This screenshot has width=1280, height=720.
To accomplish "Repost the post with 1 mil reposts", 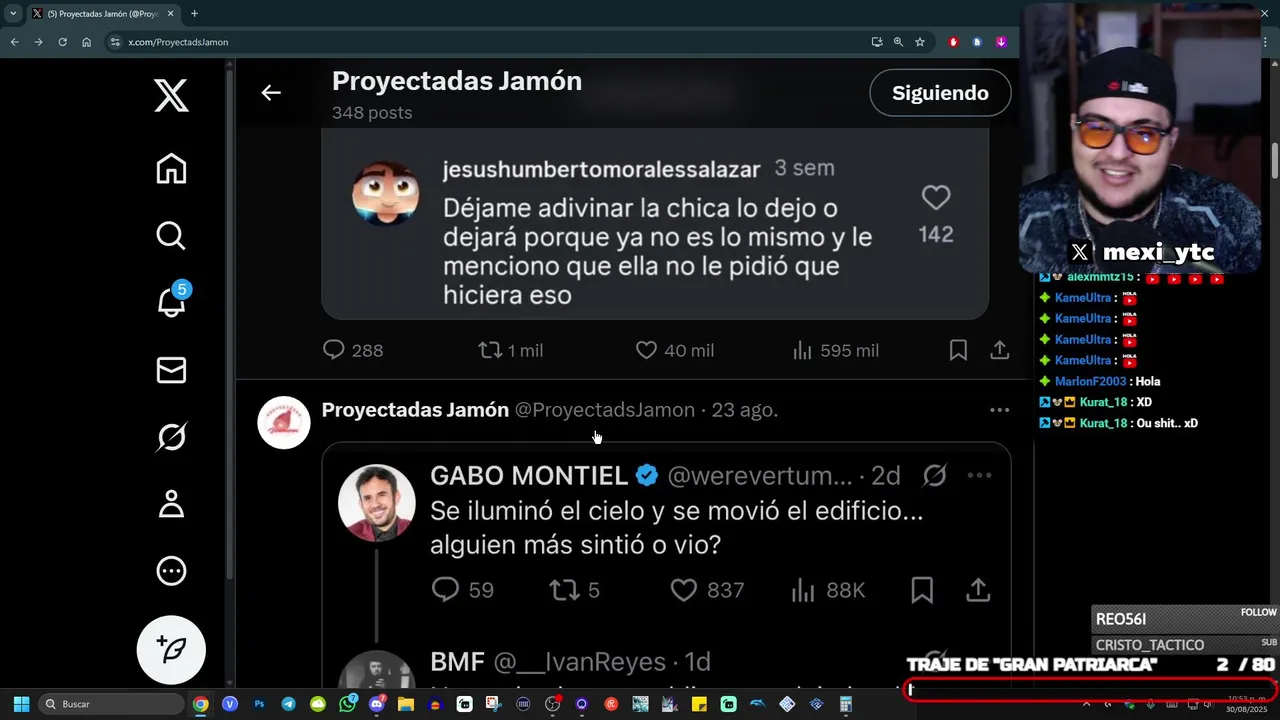I will (490, 350).
